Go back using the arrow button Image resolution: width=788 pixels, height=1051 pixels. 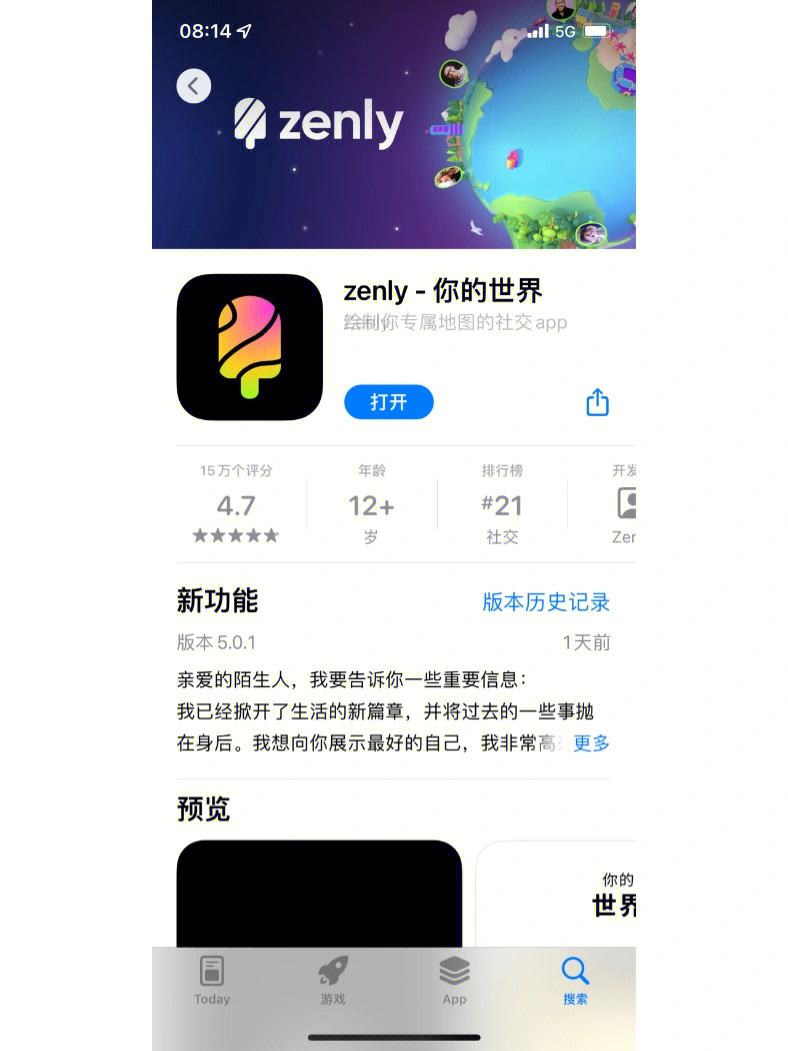pos(194,86)
